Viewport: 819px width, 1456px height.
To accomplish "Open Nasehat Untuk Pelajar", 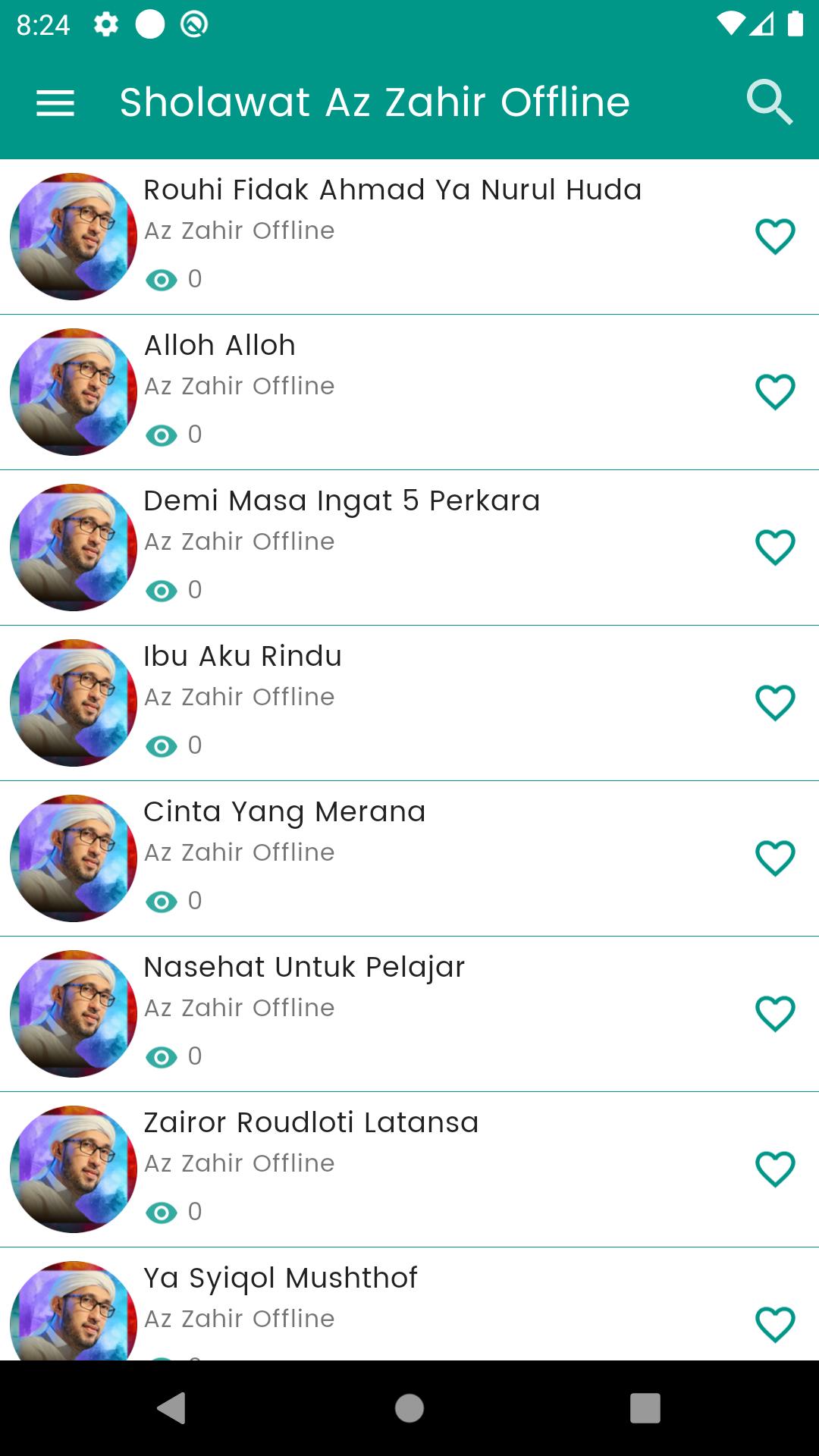I will pos(303,968).
